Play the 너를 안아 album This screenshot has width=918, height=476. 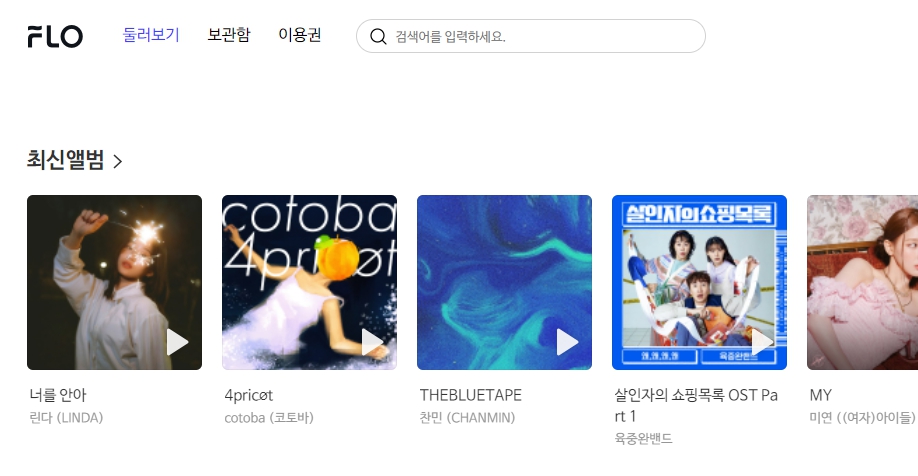[177, 342]
